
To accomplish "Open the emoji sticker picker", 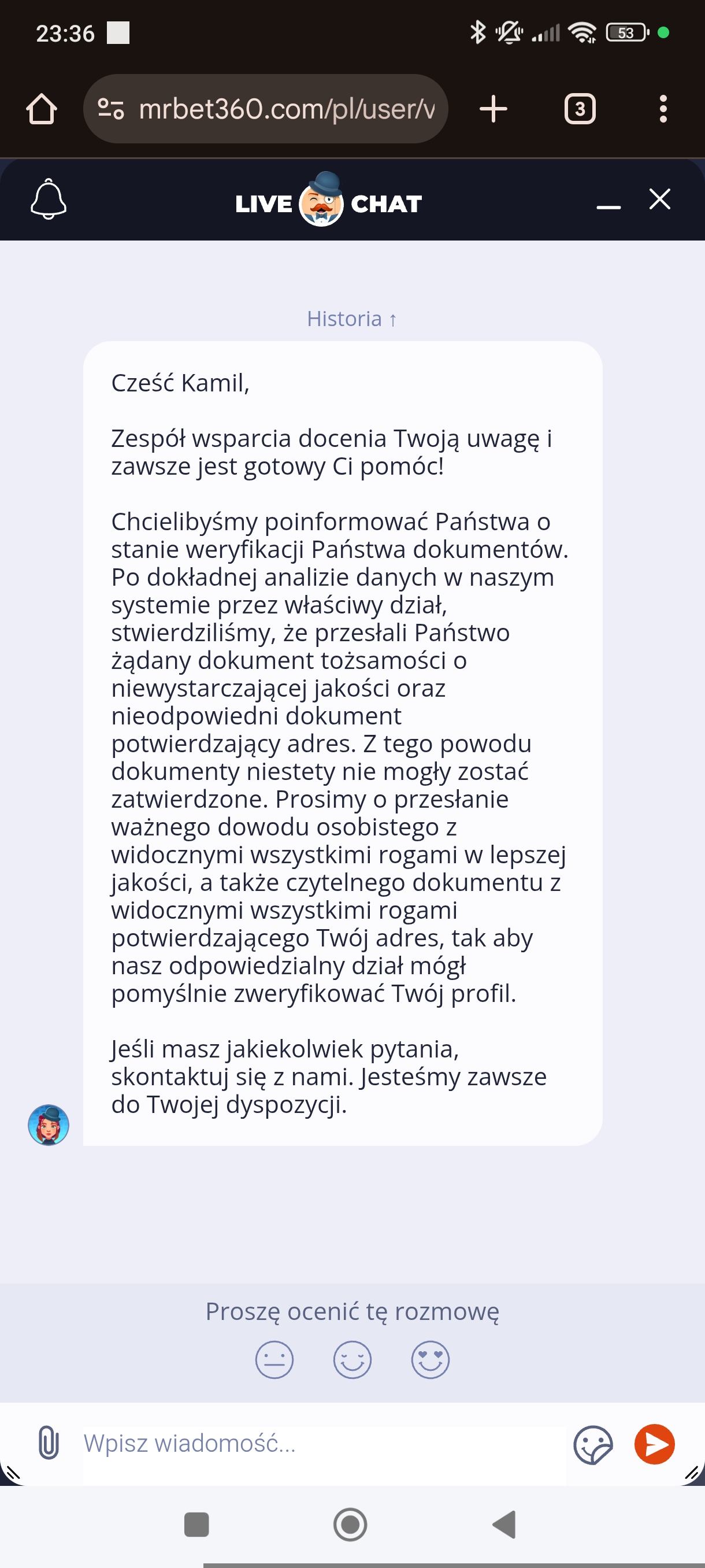I will (x=593, y=1444).
